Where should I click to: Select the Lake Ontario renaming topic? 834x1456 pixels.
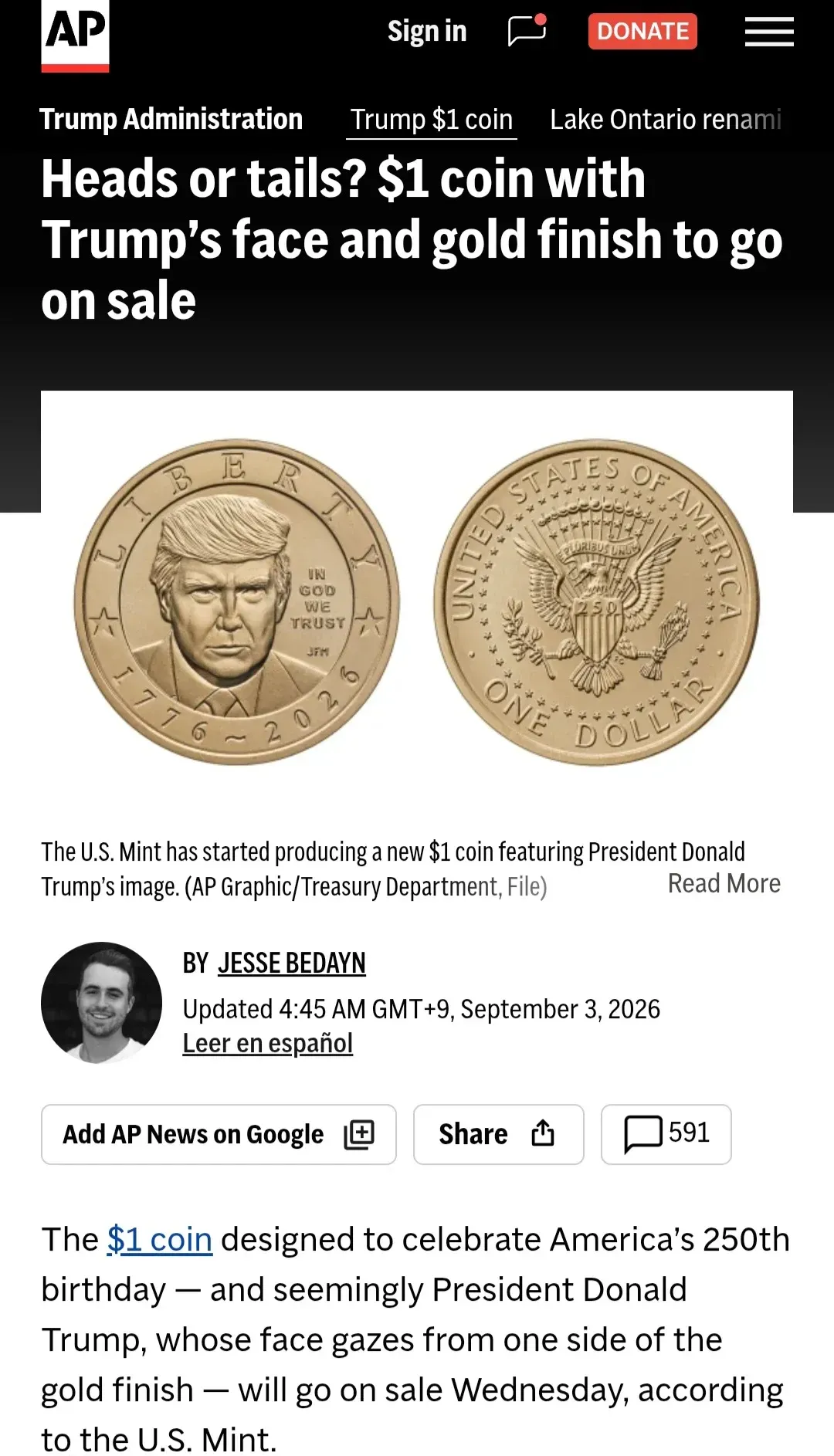(666, 120)
